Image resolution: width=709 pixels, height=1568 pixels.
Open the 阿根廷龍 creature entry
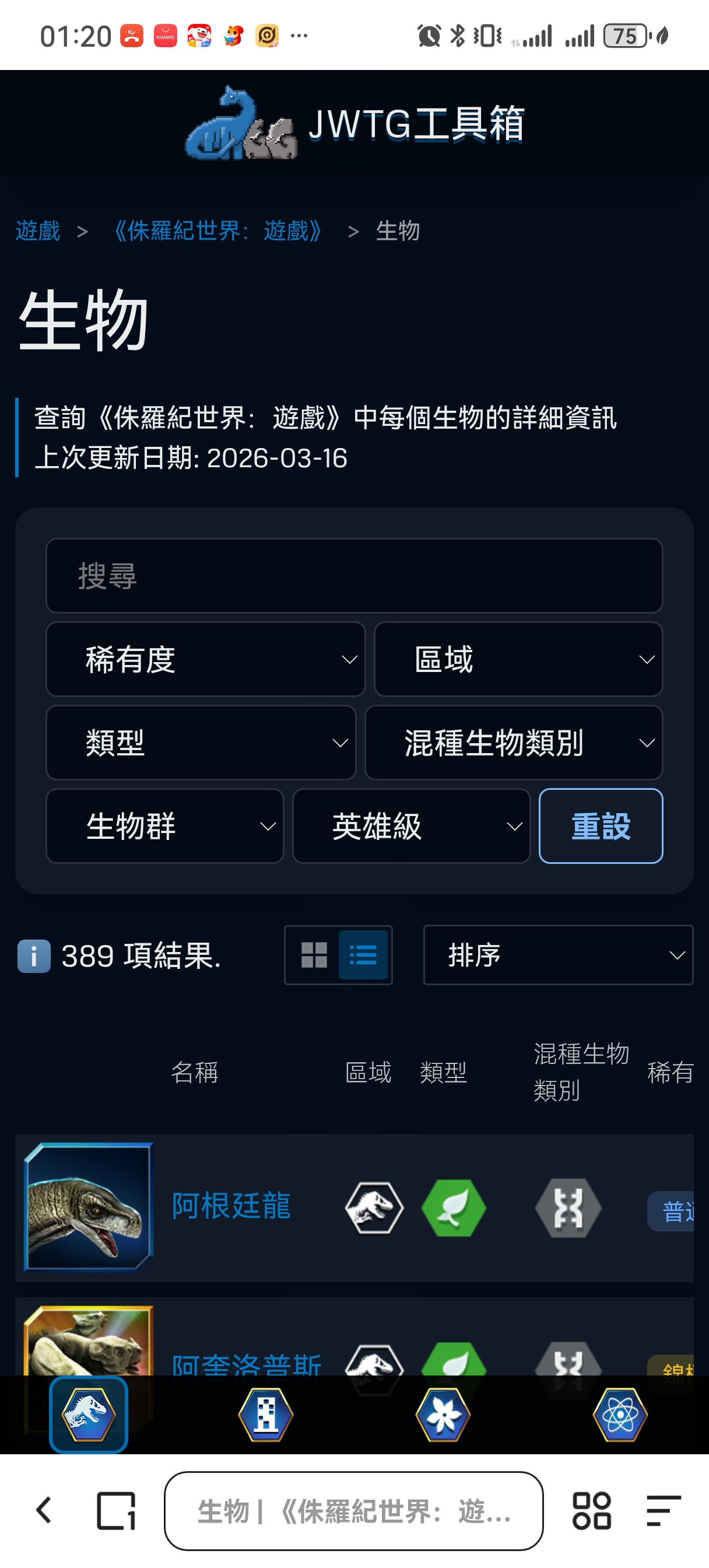[x=231, y=1206]
